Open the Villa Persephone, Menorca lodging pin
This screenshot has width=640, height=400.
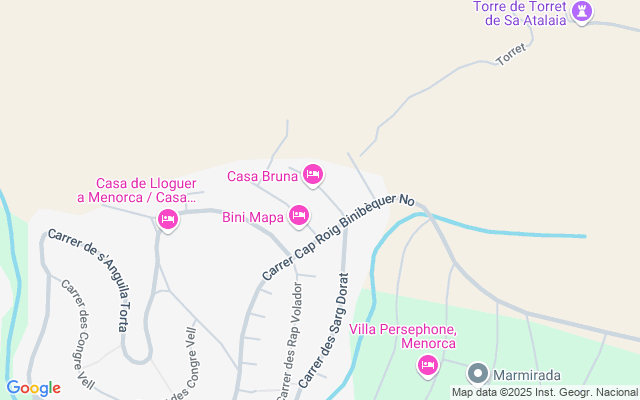428,366
